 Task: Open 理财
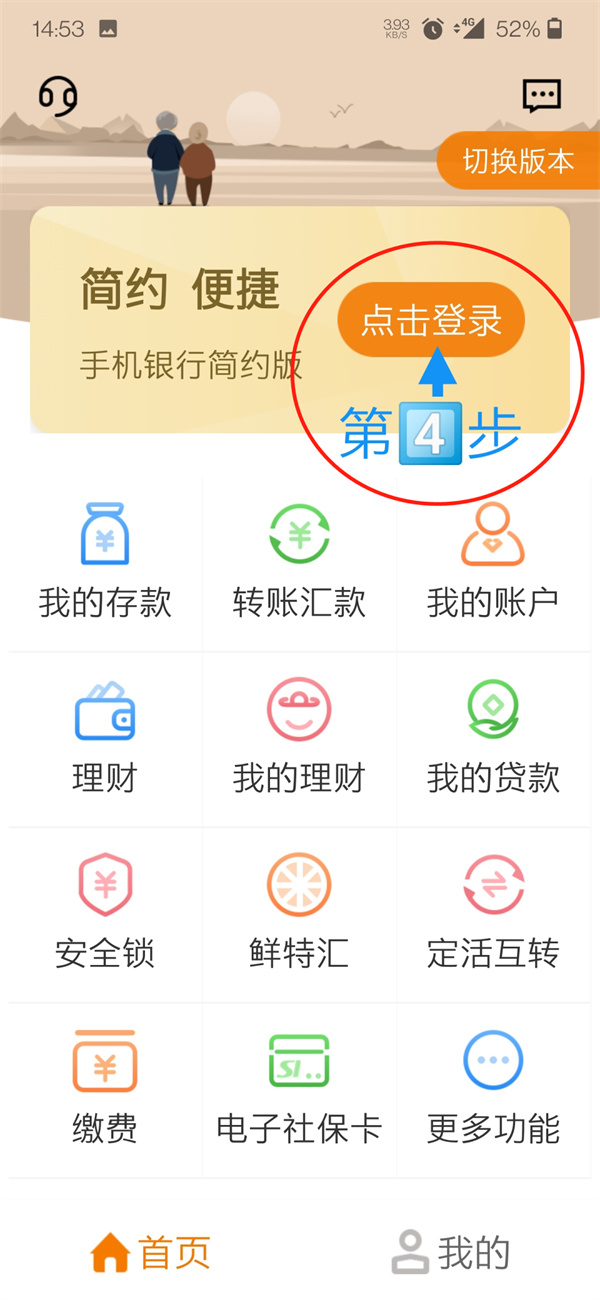tap(104, 738)
